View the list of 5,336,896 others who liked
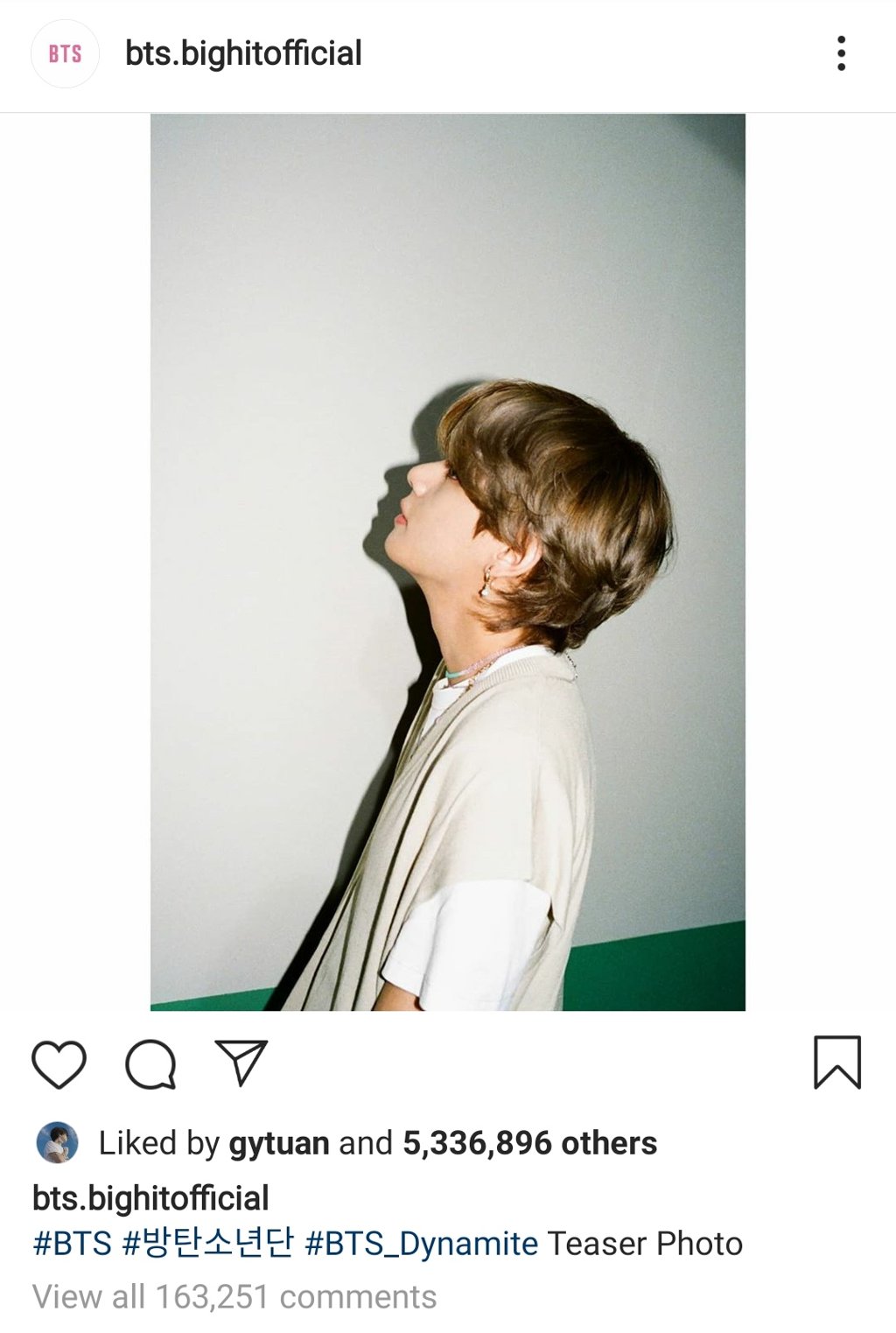 coord(529,1143)
